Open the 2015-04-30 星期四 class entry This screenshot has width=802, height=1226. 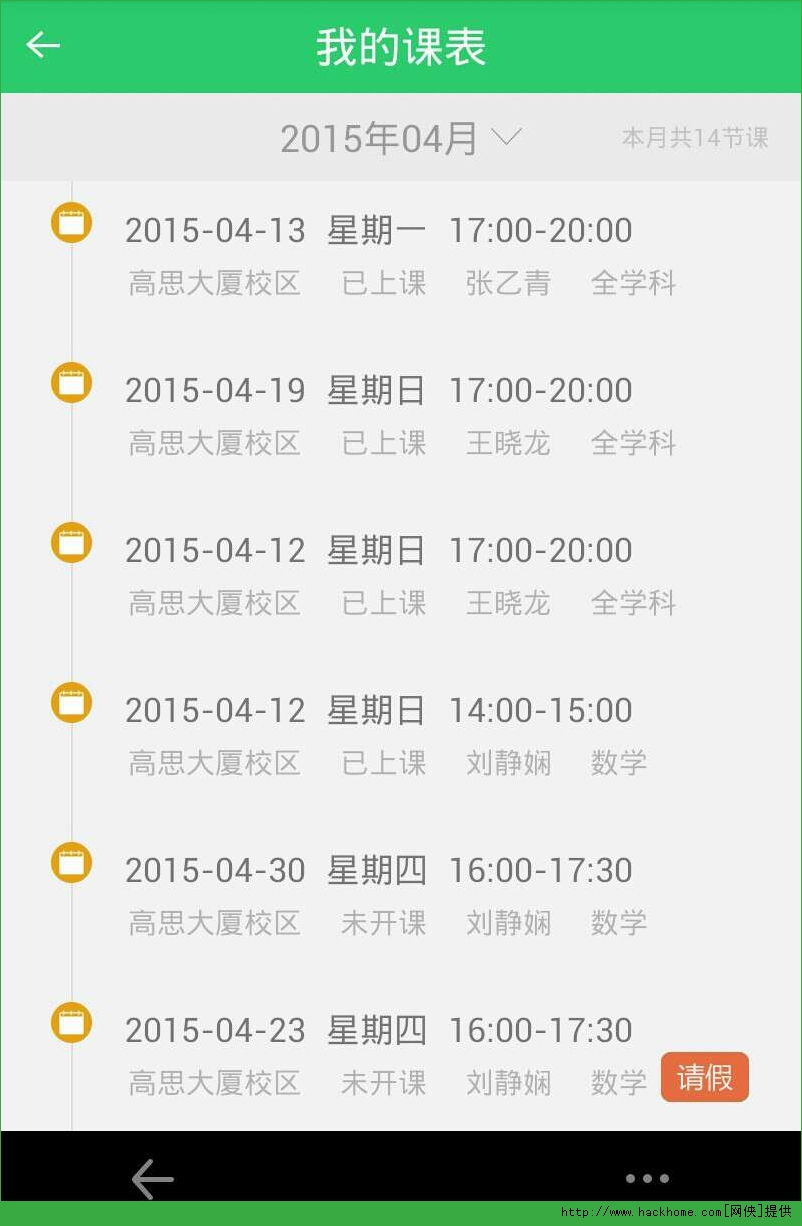[x=400, y=894]
